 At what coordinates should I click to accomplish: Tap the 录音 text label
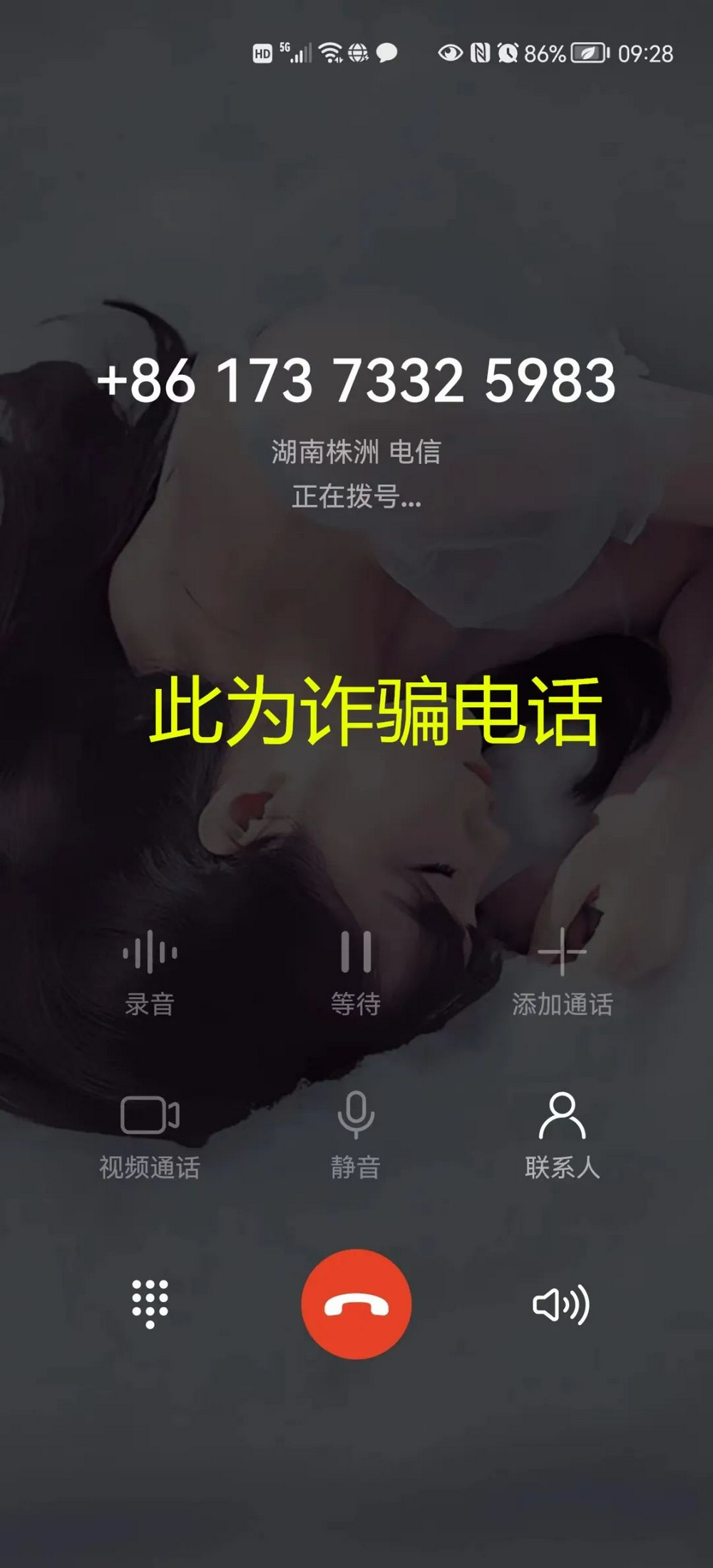[150, 1005]
